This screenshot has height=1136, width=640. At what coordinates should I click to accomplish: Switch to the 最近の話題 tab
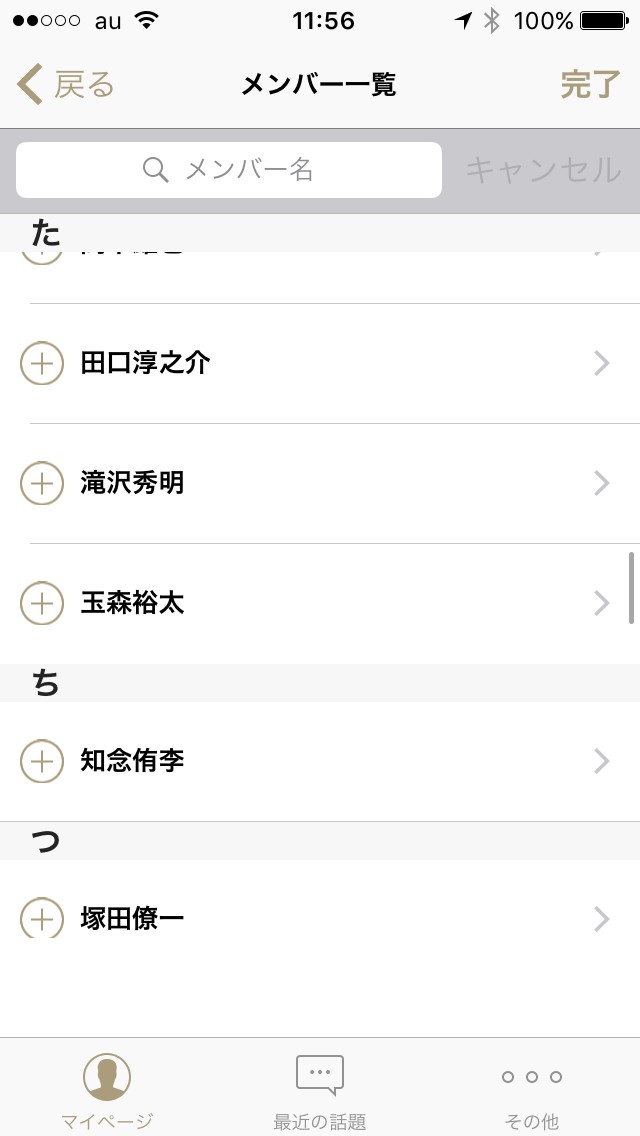(x=320, y=1088)
